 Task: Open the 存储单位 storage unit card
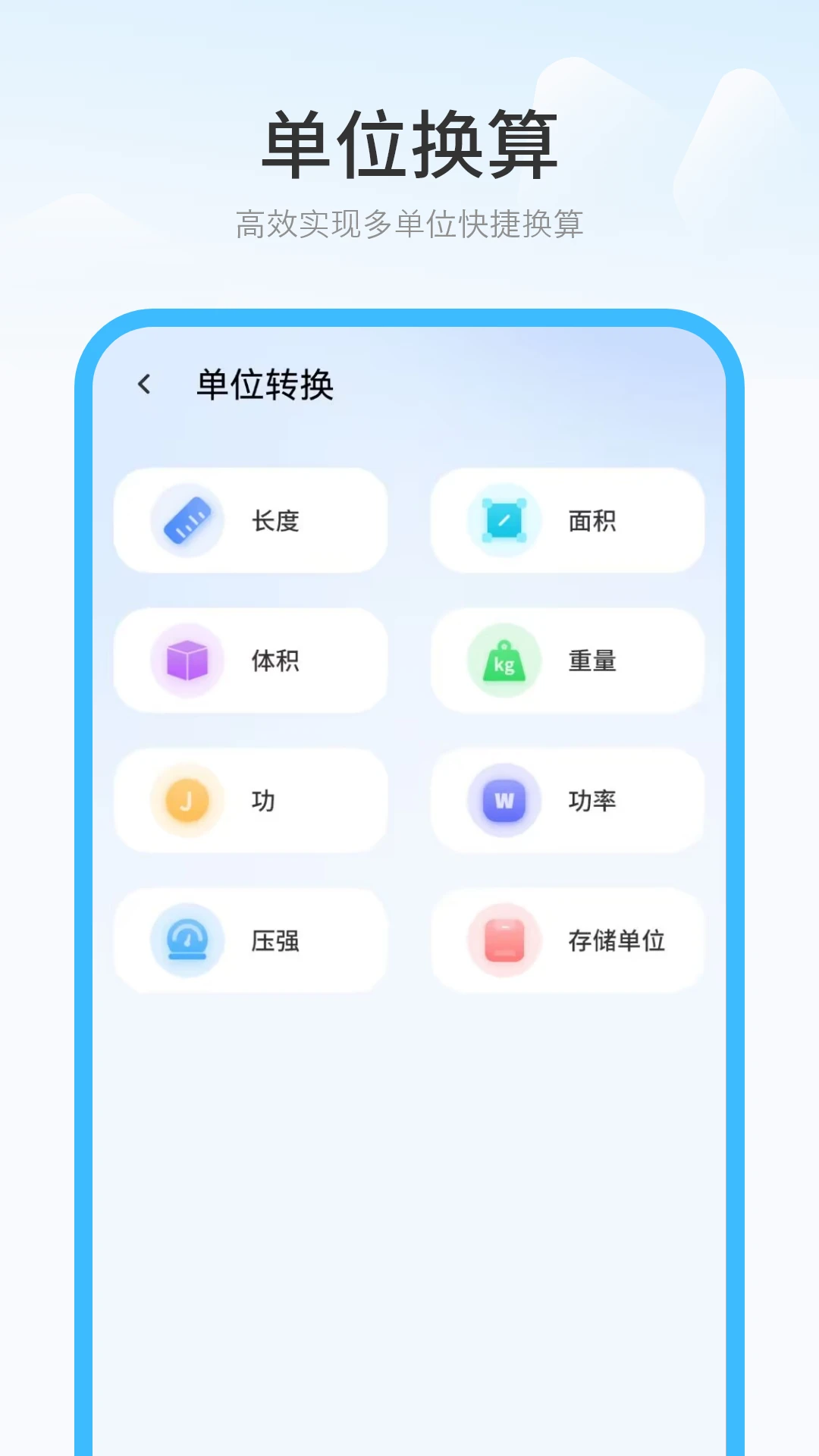(x=567, y=941)
